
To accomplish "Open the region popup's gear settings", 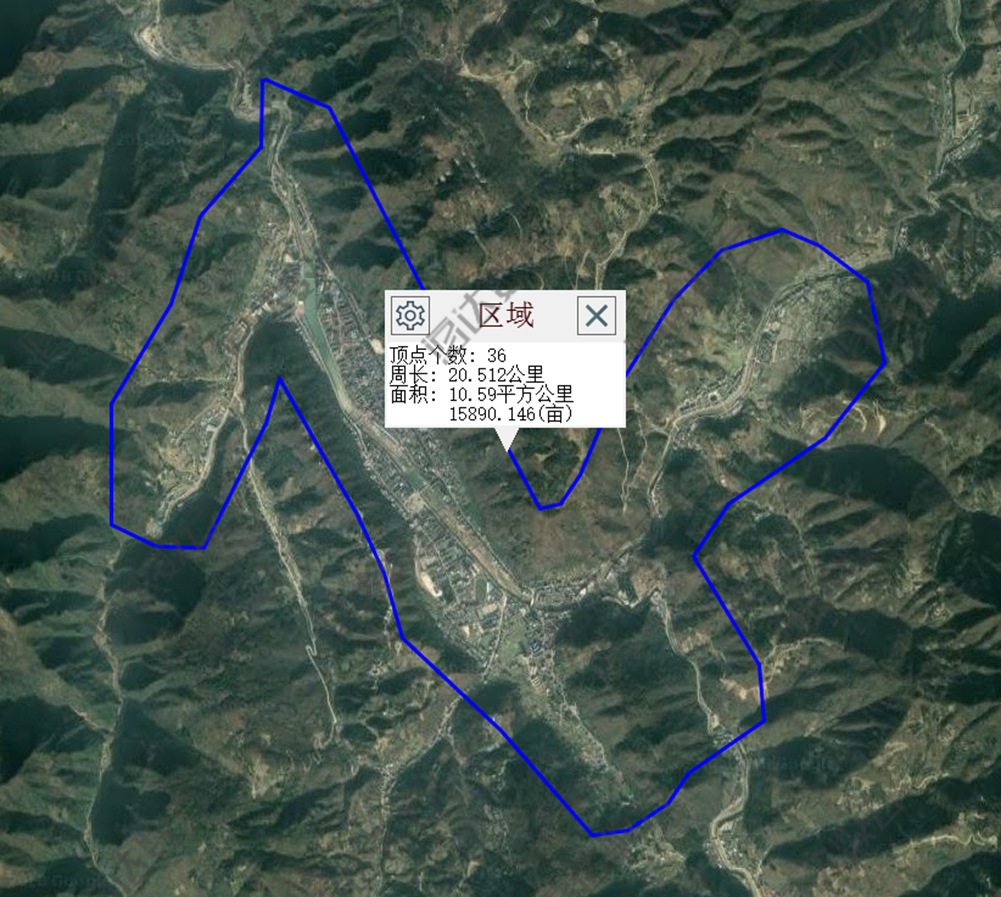I will [410, 316].
